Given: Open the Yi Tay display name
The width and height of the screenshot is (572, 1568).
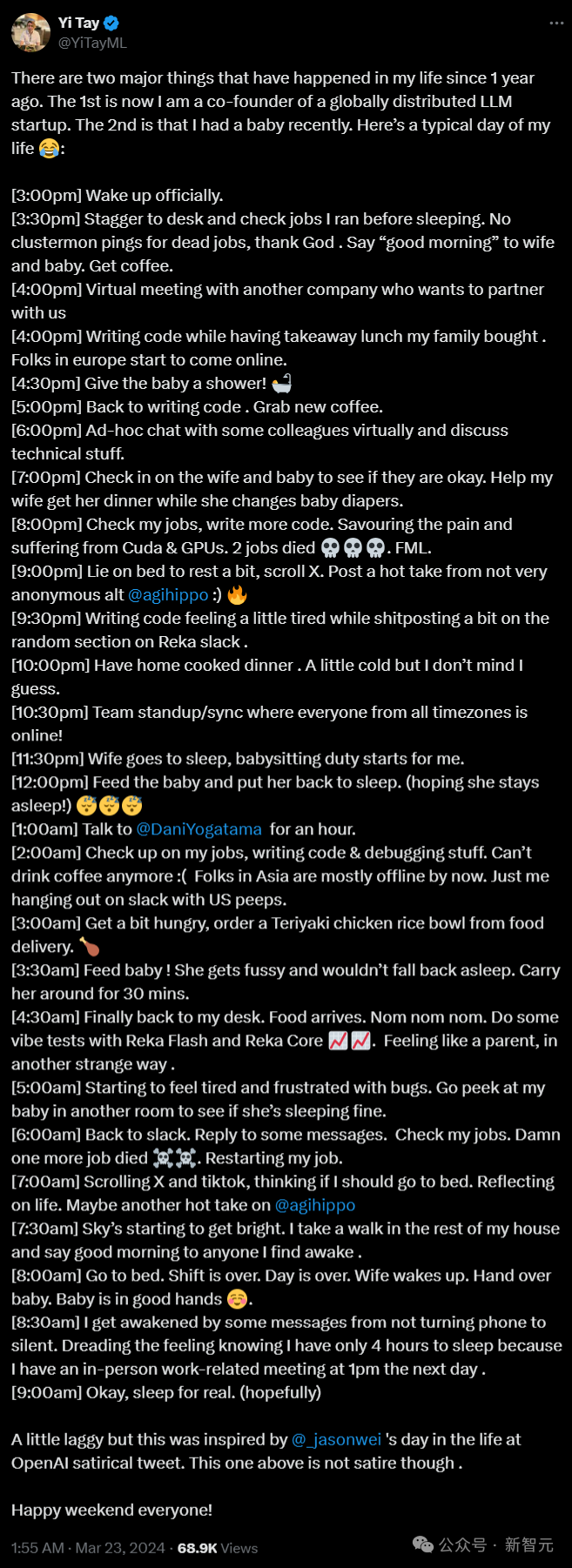Looking at the screenshot, I should (78, 23).
